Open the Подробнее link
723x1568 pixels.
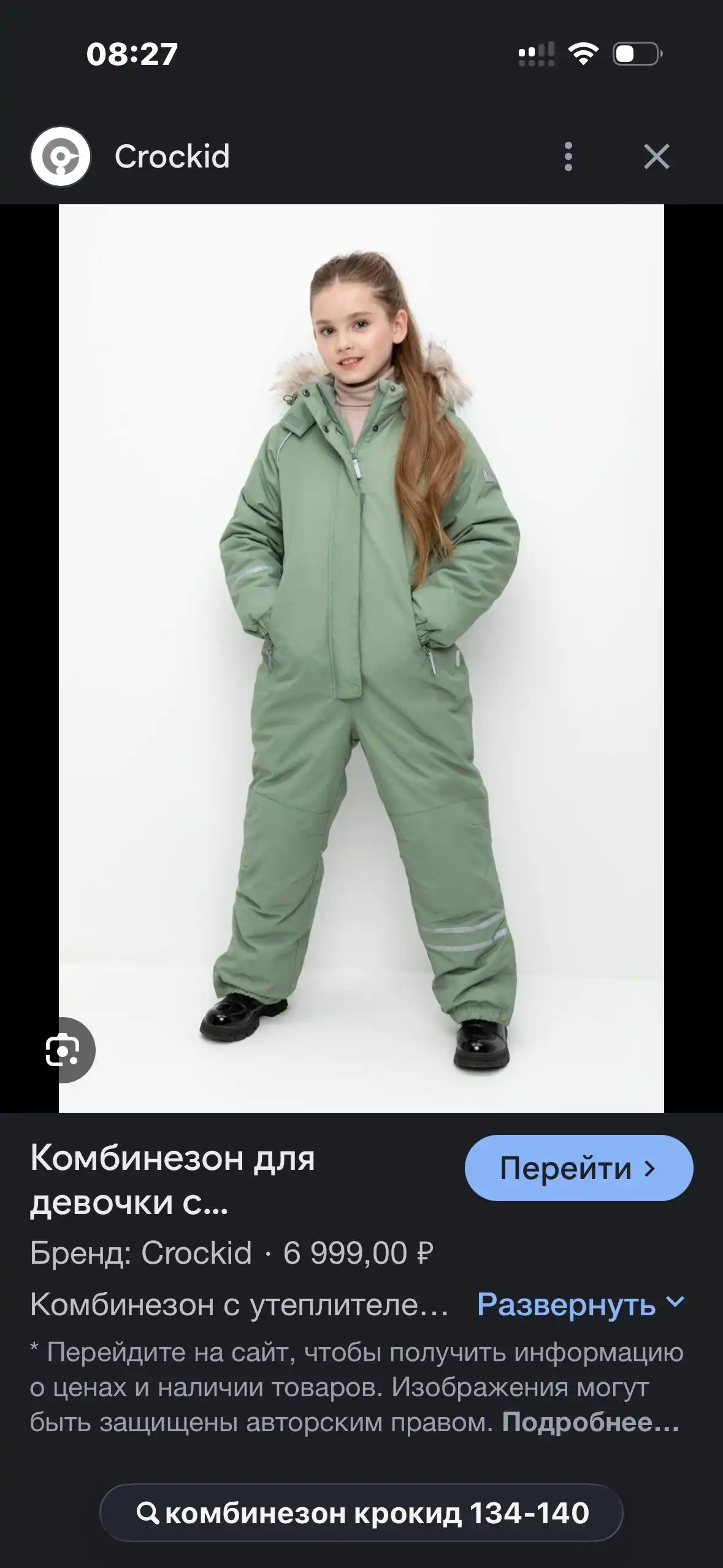590,1422
